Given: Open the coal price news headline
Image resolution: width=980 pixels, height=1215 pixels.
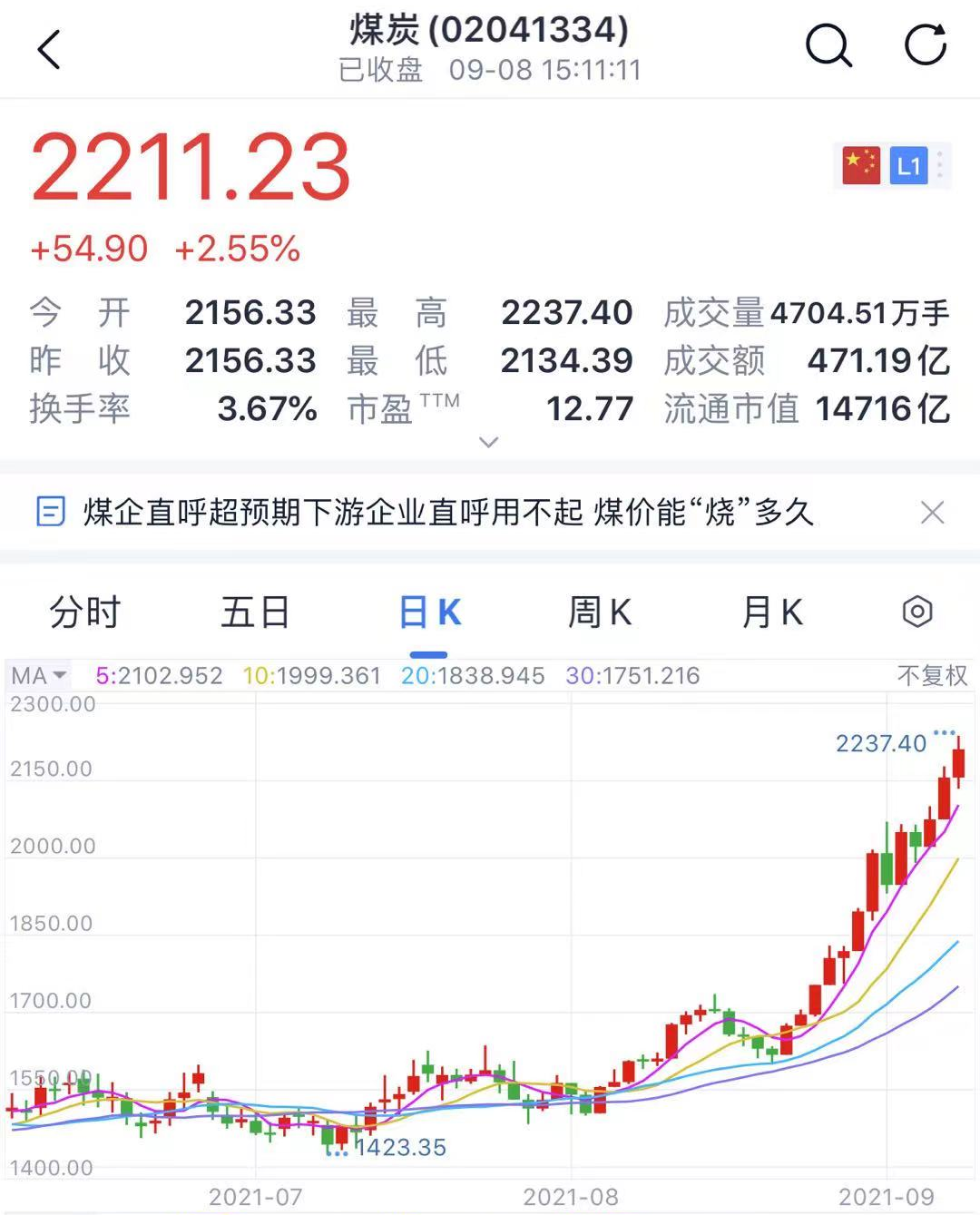Looking at the screenshot, I should [448, 513].
